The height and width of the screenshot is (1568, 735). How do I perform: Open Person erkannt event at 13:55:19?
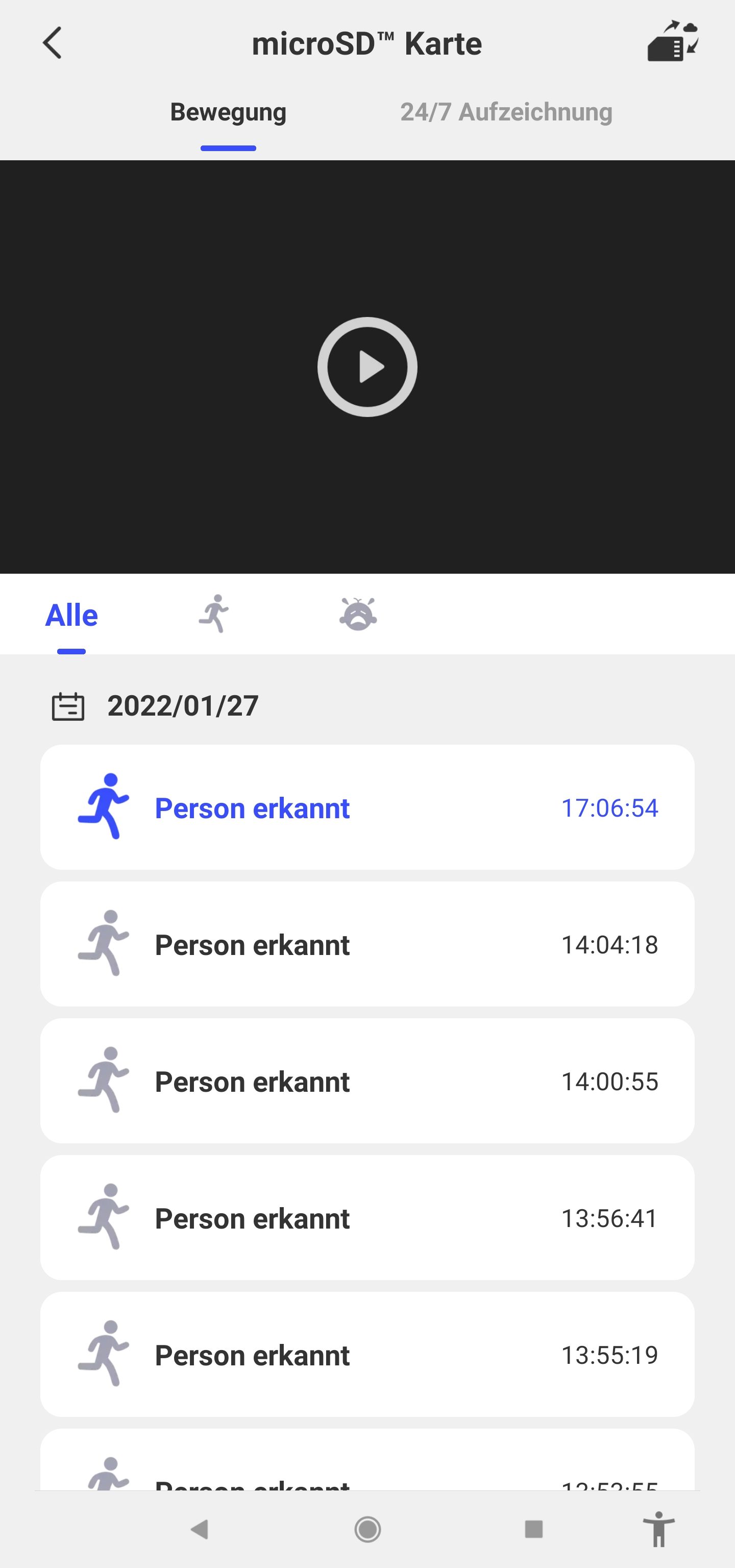click(367, 1355)
